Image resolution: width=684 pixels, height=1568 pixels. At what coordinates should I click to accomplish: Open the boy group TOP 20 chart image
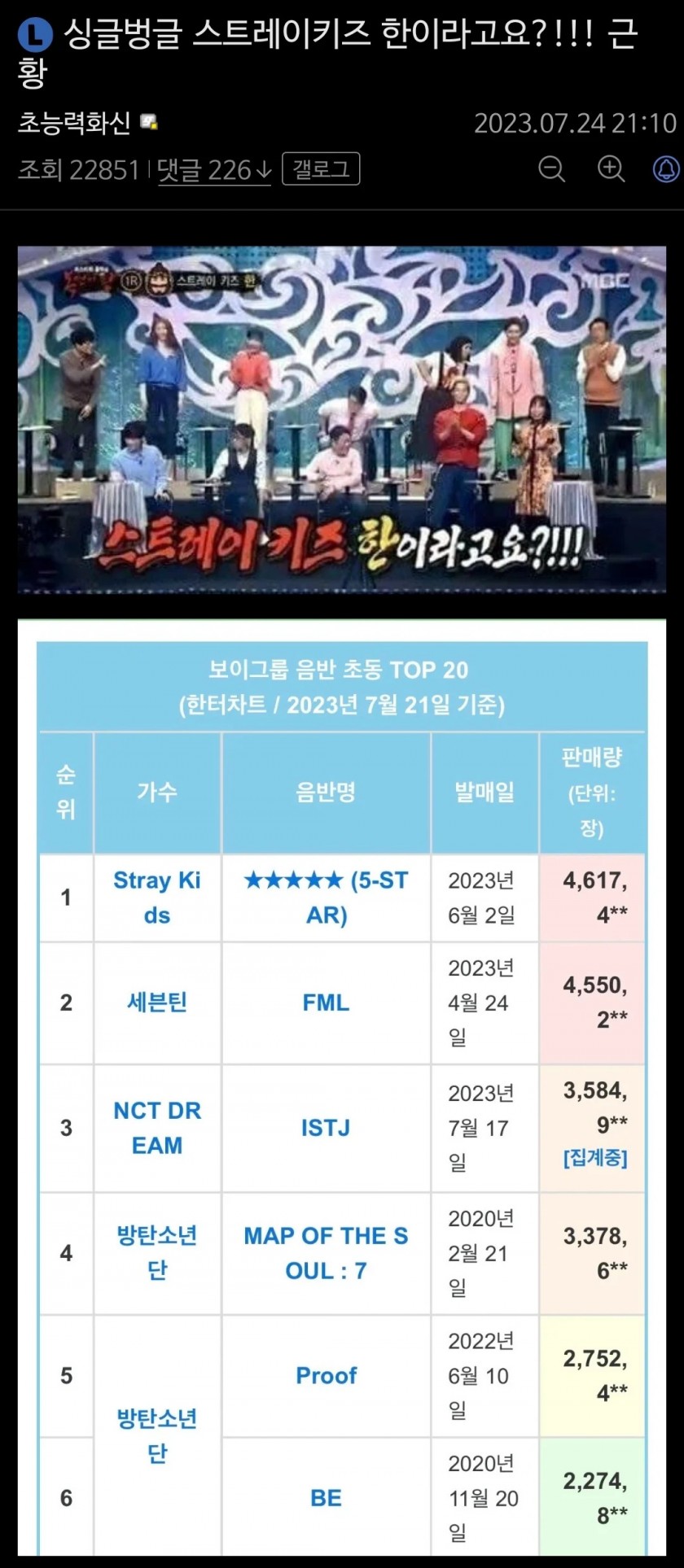tap(342, 1090)
